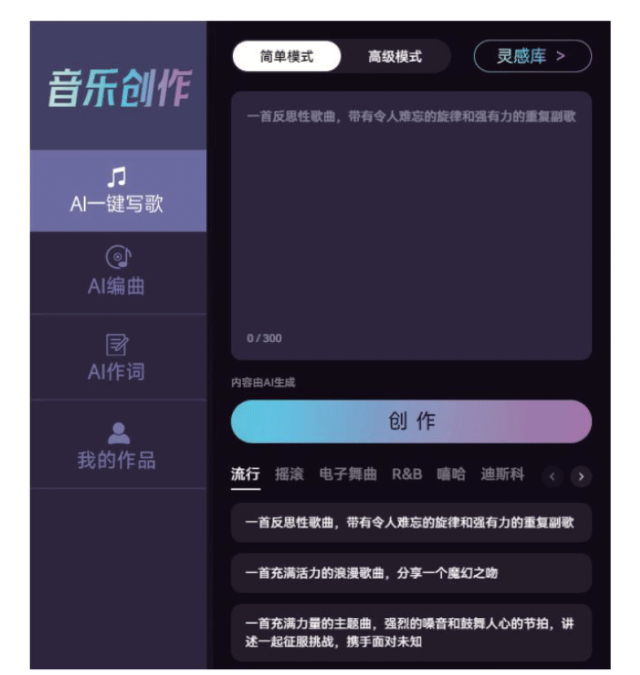Select the R&B genre tab
Image resolution: width=640 pixels, height=675 pixels.
[x=406, y=474]
